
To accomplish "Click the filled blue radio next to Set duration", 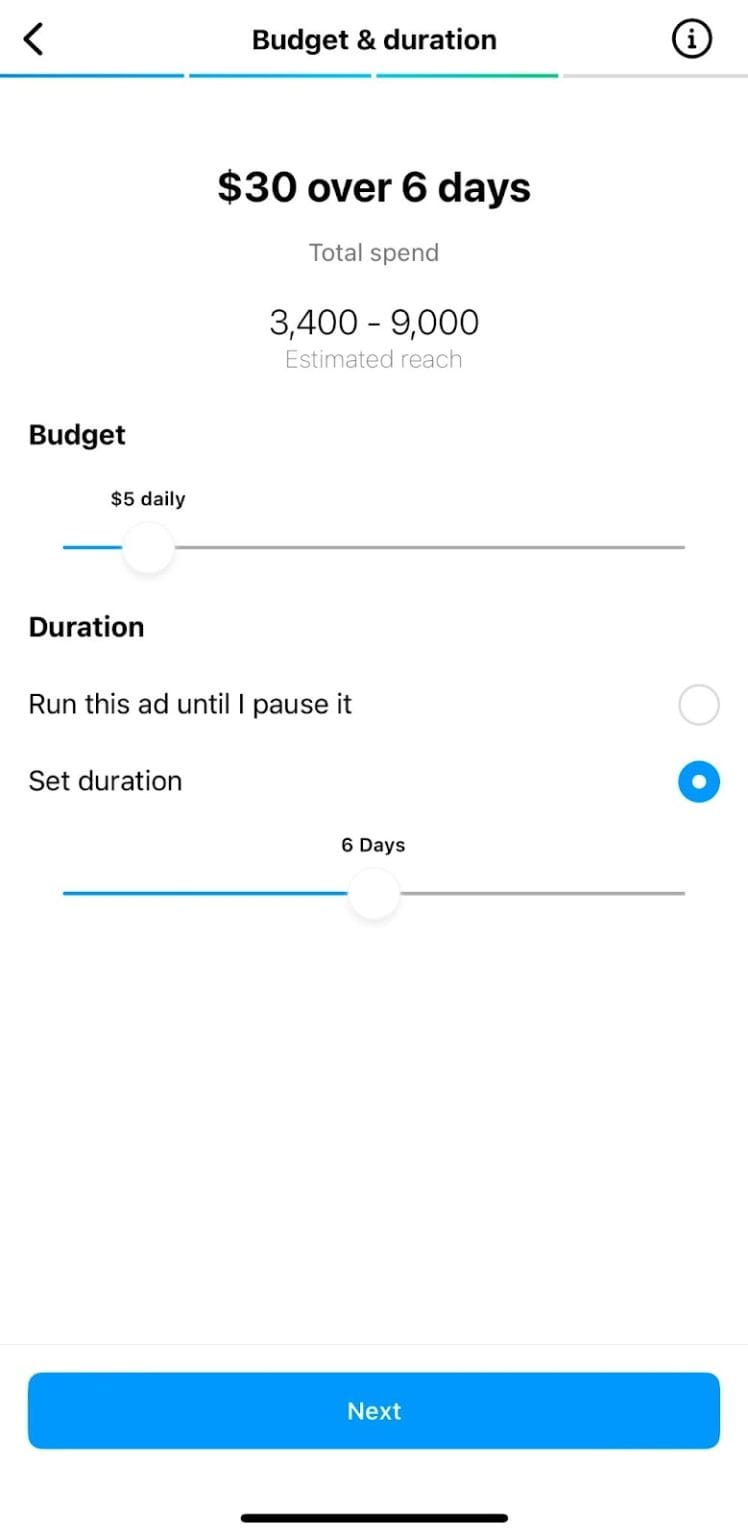I will click(699, 781).
